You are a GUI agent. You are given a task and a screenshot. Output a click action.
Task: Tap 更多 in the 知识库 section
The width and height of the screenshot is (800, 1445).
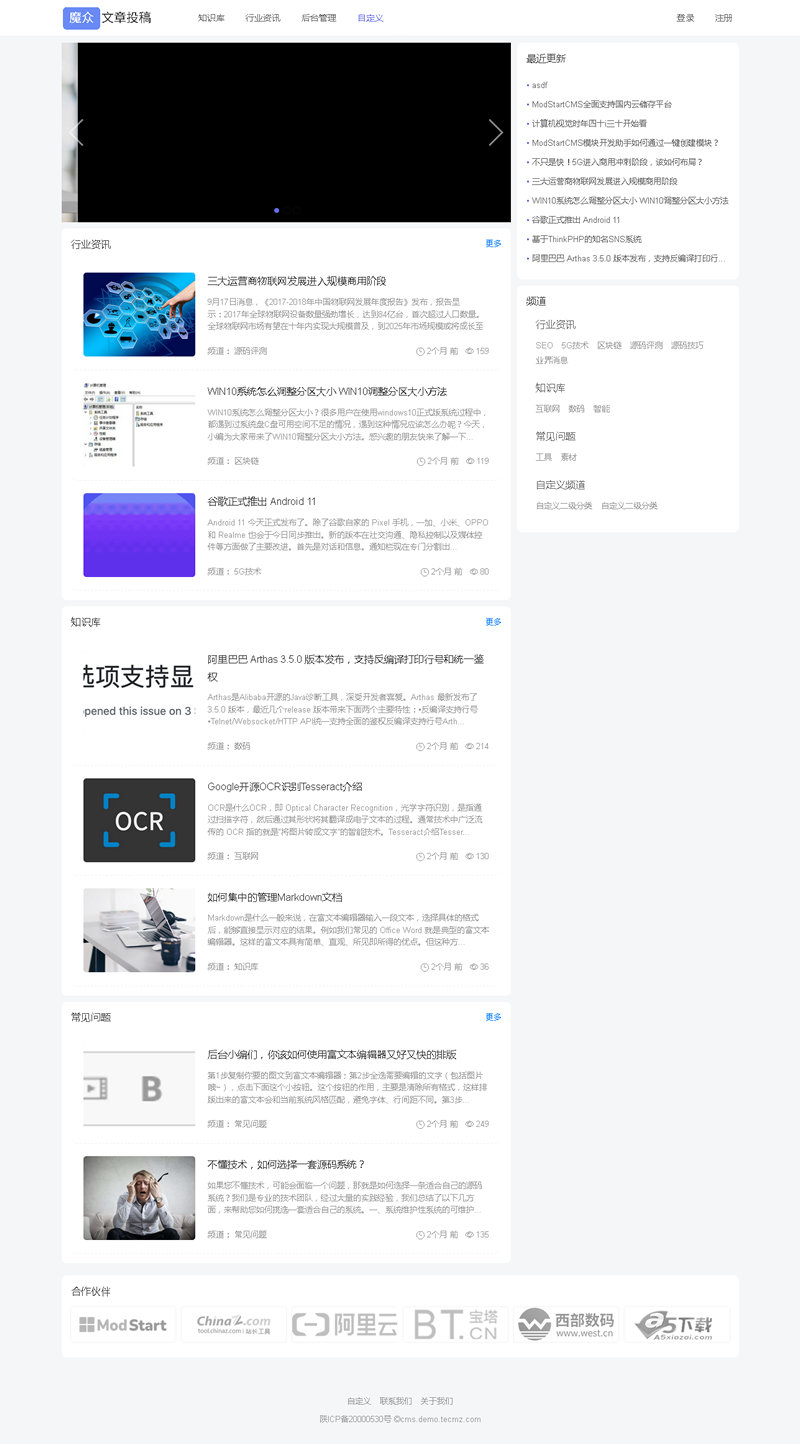coord(493,622)
